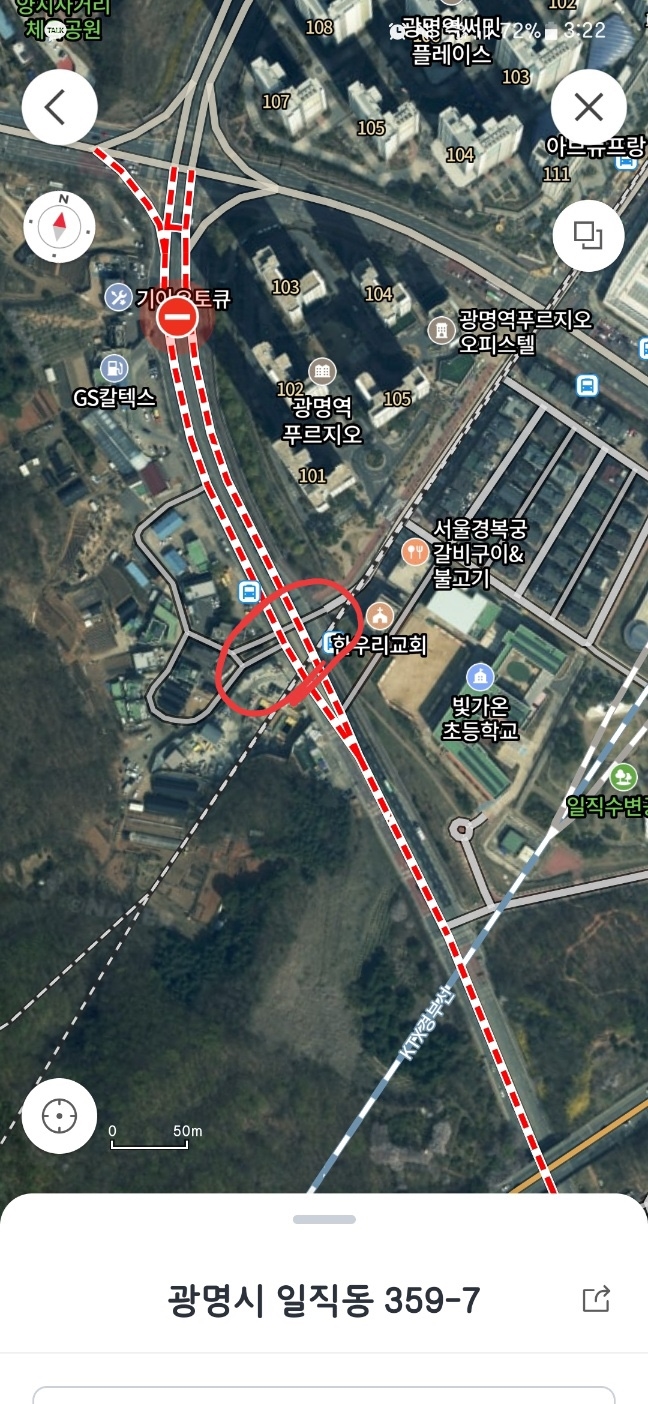648x1404 pixels.
Task: Open the map layers button
Action: (x=588, y=236)
